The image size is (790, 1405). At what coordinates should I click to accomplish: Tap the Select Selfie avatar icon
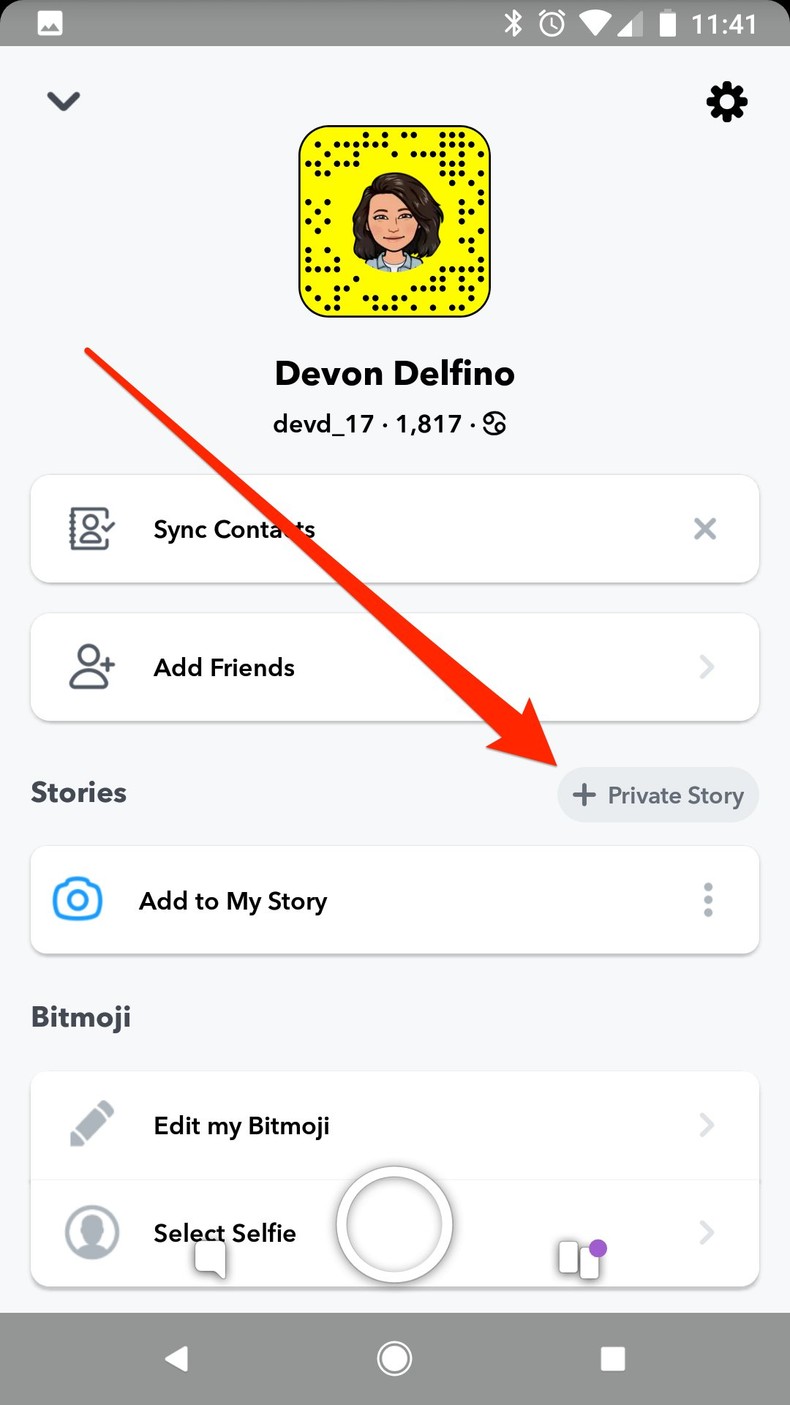91,1233
